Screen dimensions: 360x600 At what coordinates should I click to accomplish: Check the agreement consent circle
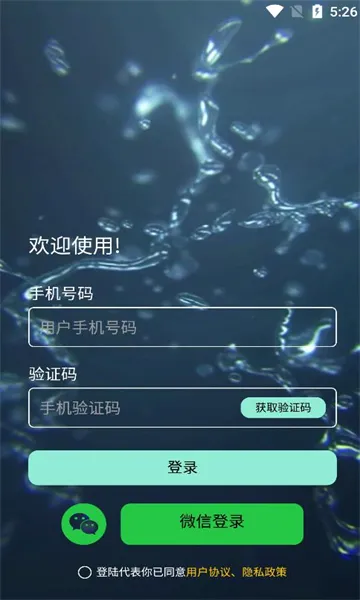point(85,572)
